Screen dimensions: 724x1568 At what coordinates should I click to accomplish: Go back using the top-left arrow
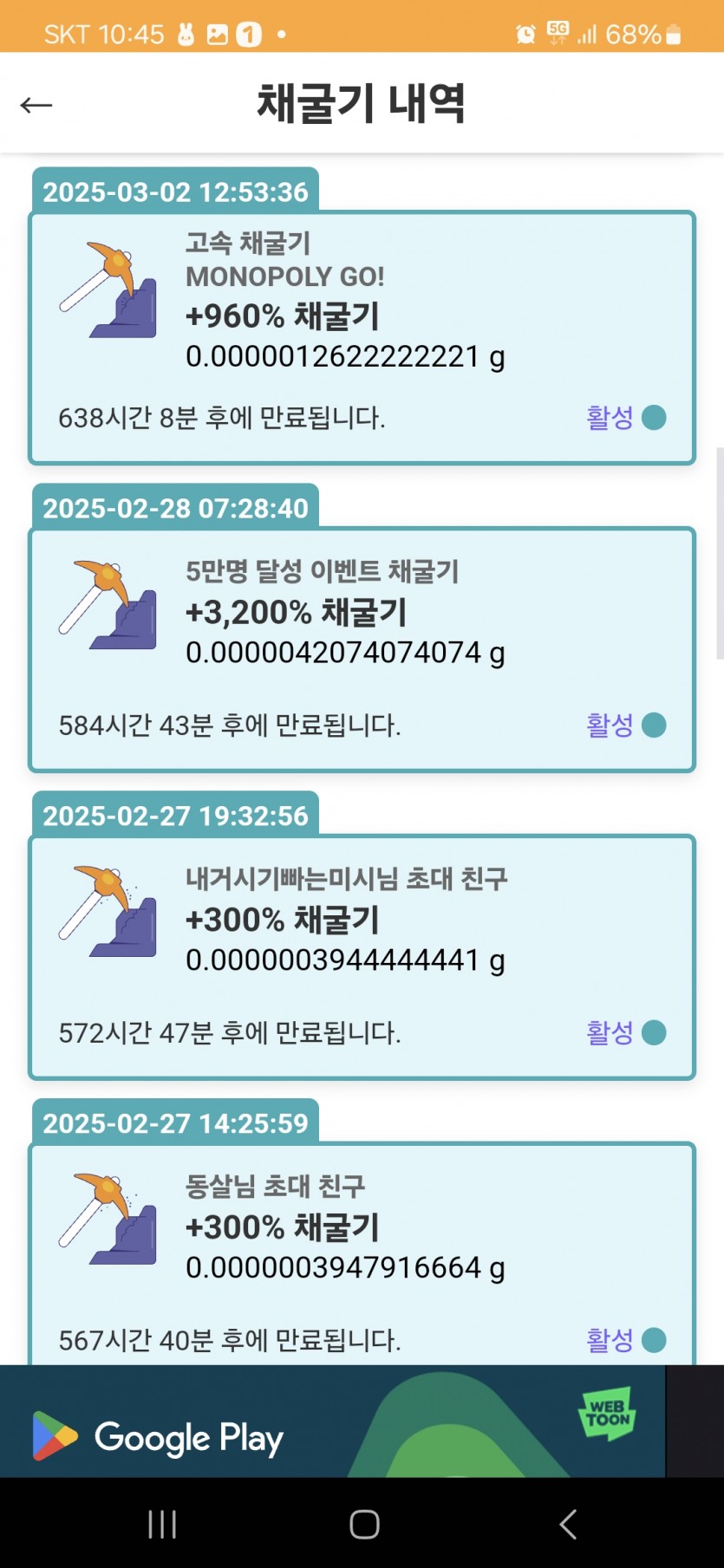coord(36,105)
